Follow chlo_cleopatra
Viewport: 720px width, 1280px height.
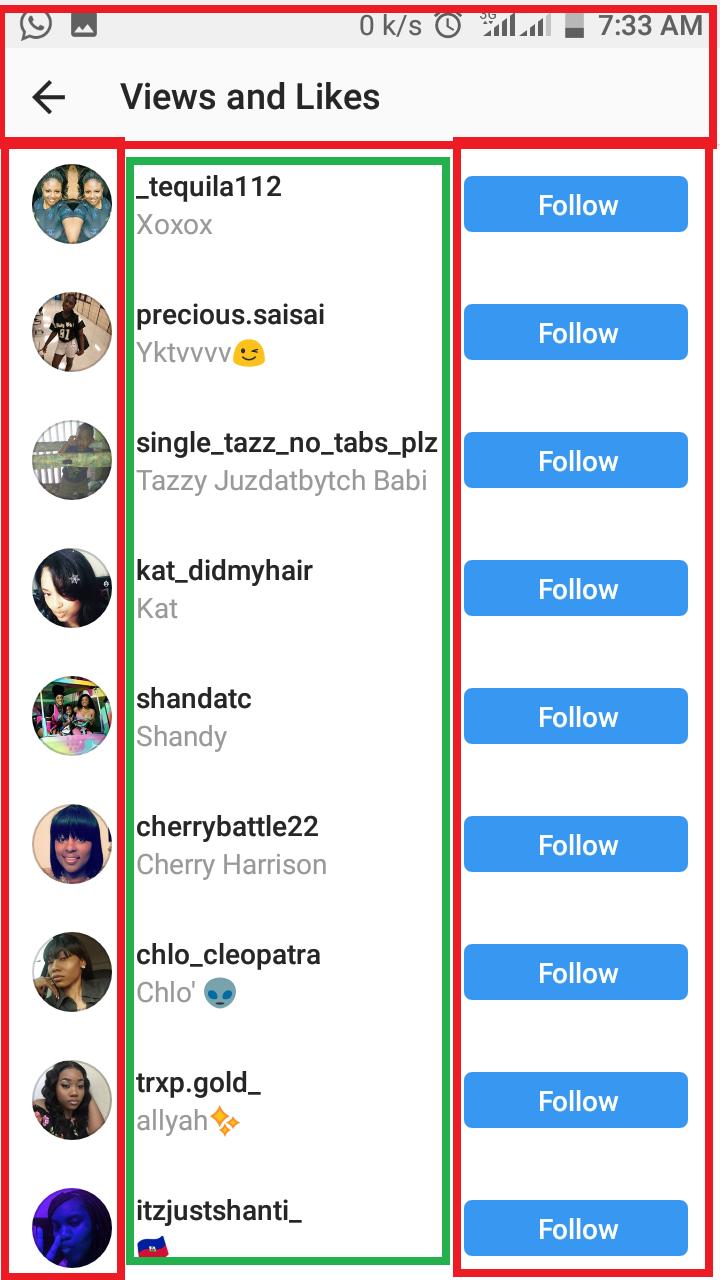[x=576, y=973]
